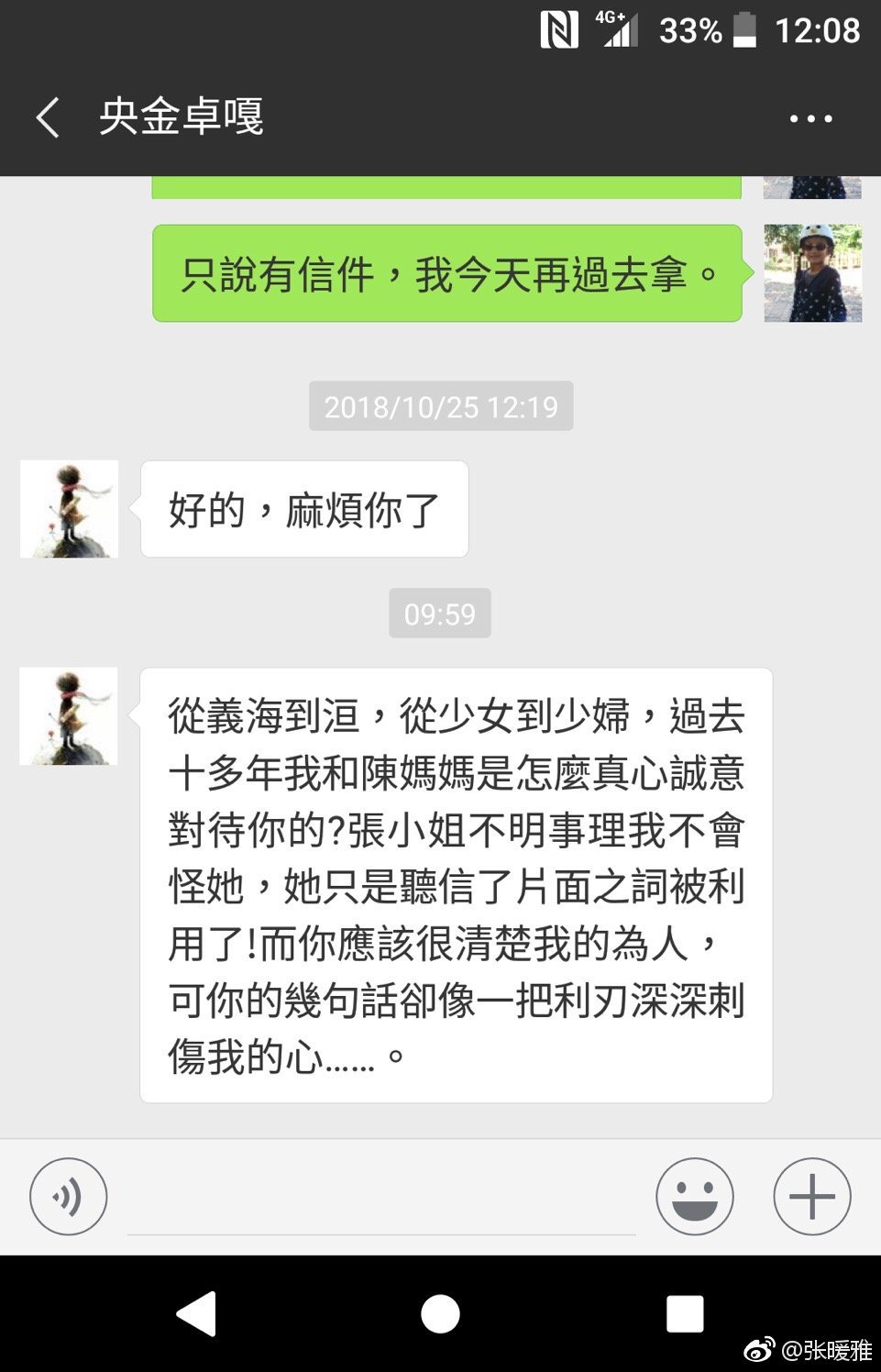
Task: Open my avatar beside 只說有信件 message
Action: click(812, 272)
